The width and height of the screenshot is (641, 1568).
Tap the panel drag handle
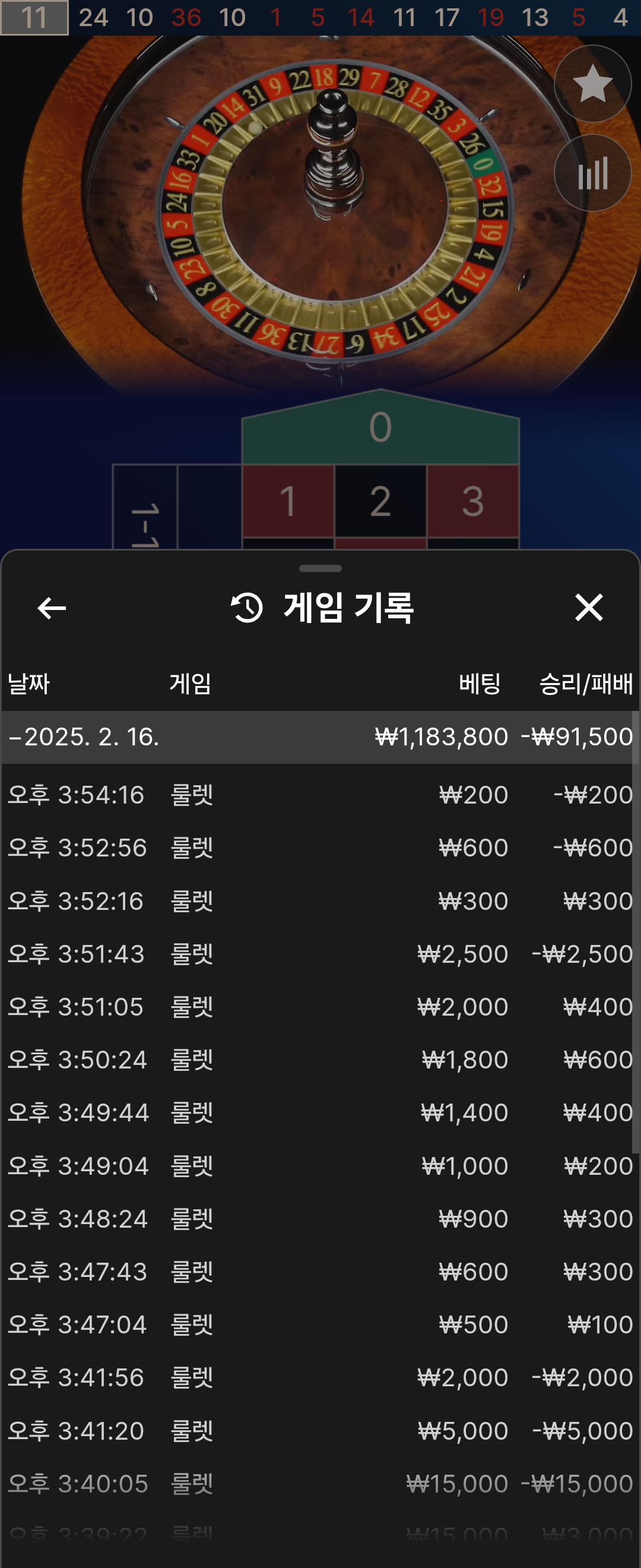[320, 568]
